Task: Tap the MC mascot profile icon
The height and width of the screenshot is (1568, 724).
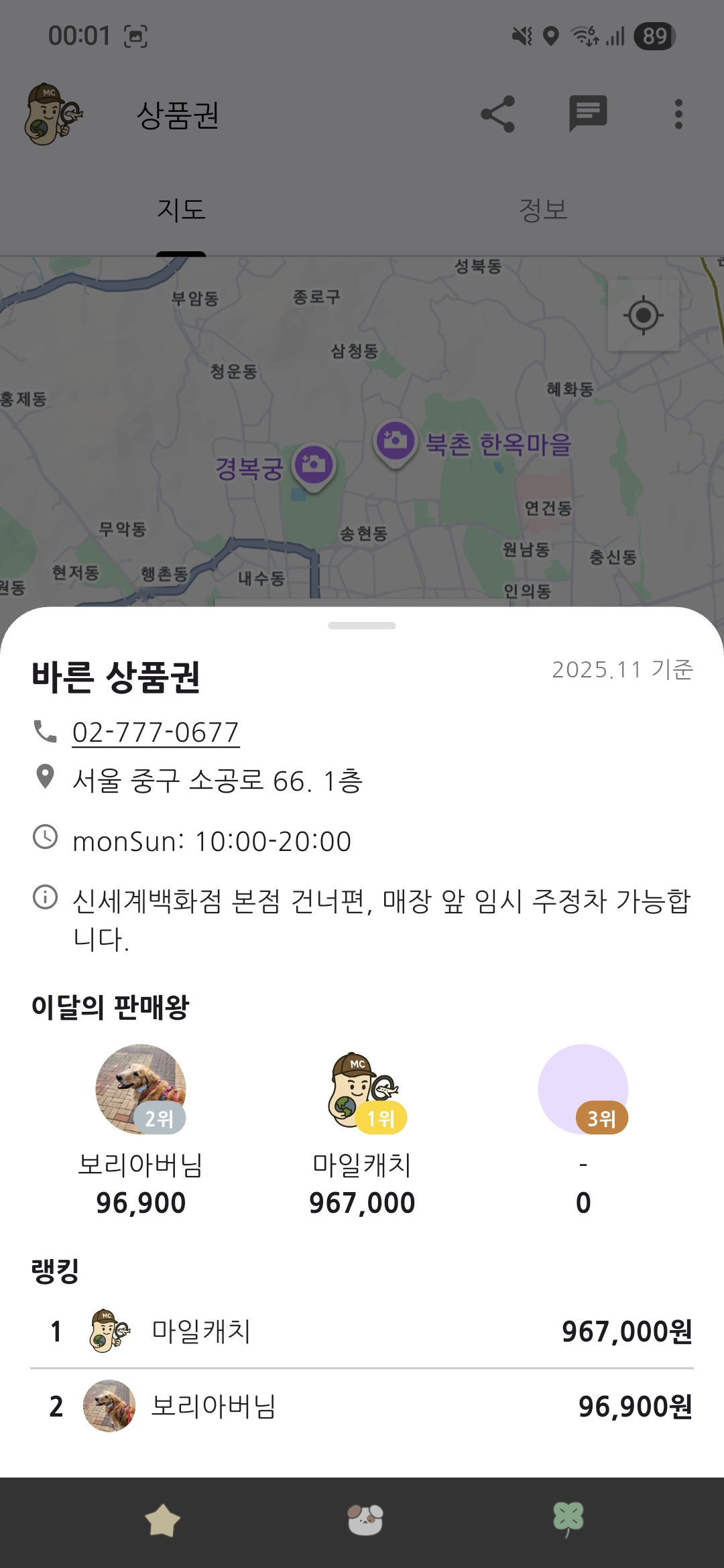Action: 52,114
